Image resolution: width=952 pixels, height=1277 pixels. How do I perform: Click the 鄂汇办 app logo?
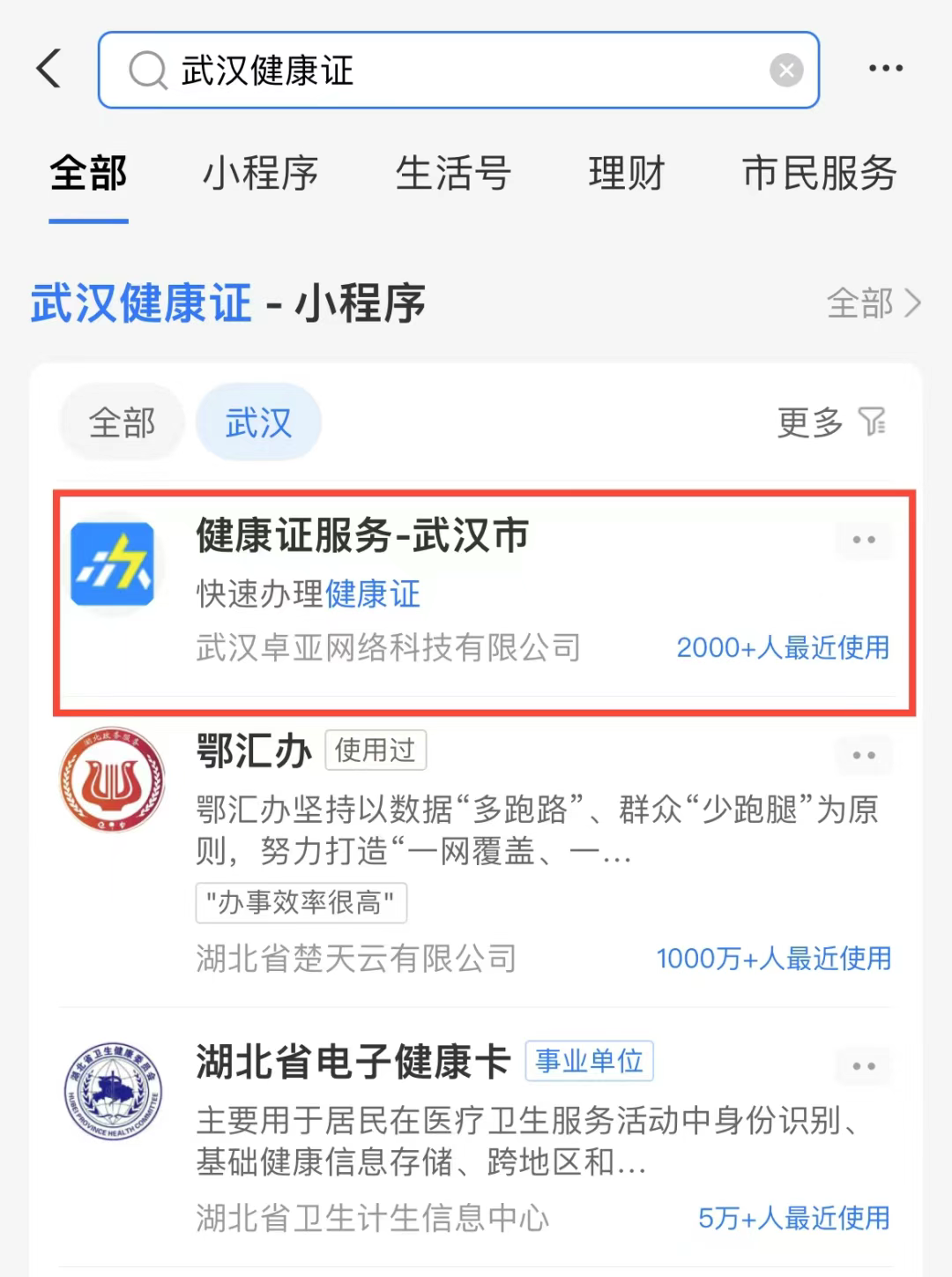[x=112, y=780]
